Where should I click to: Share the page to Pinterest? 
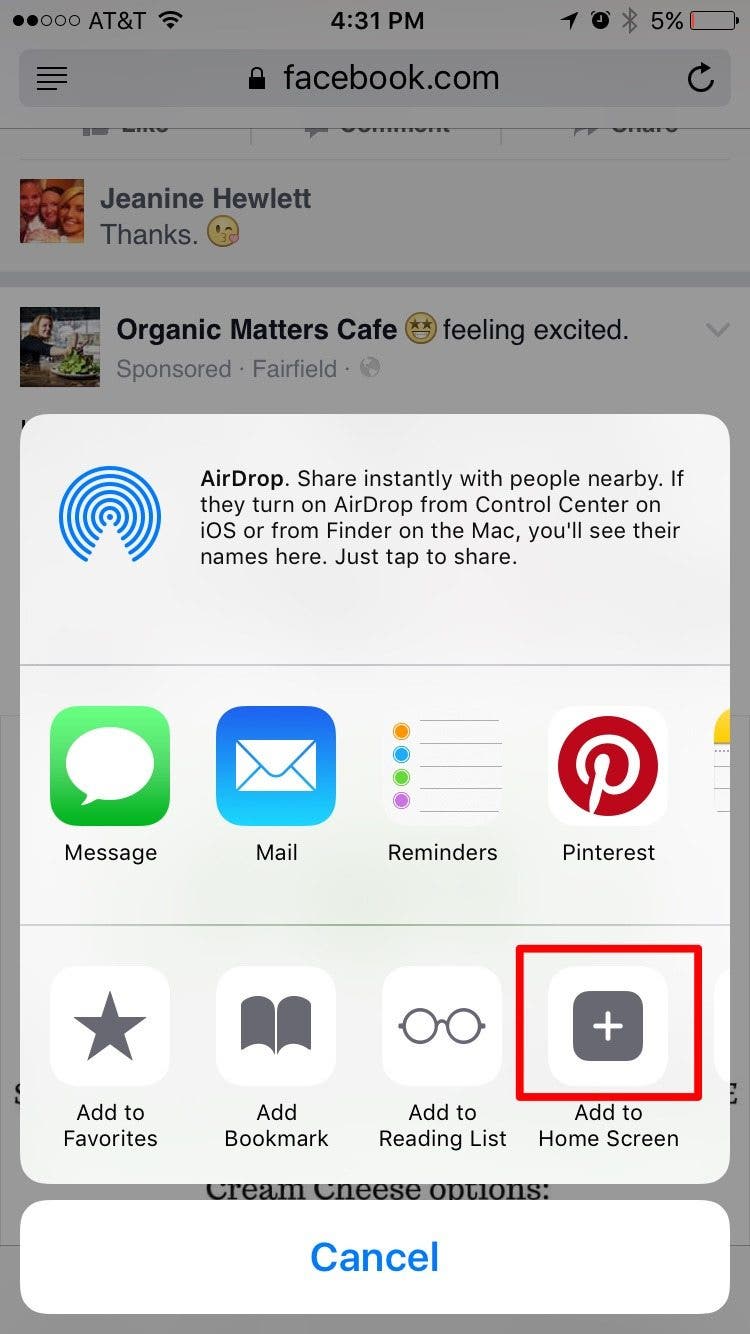[x=608, y=766]
